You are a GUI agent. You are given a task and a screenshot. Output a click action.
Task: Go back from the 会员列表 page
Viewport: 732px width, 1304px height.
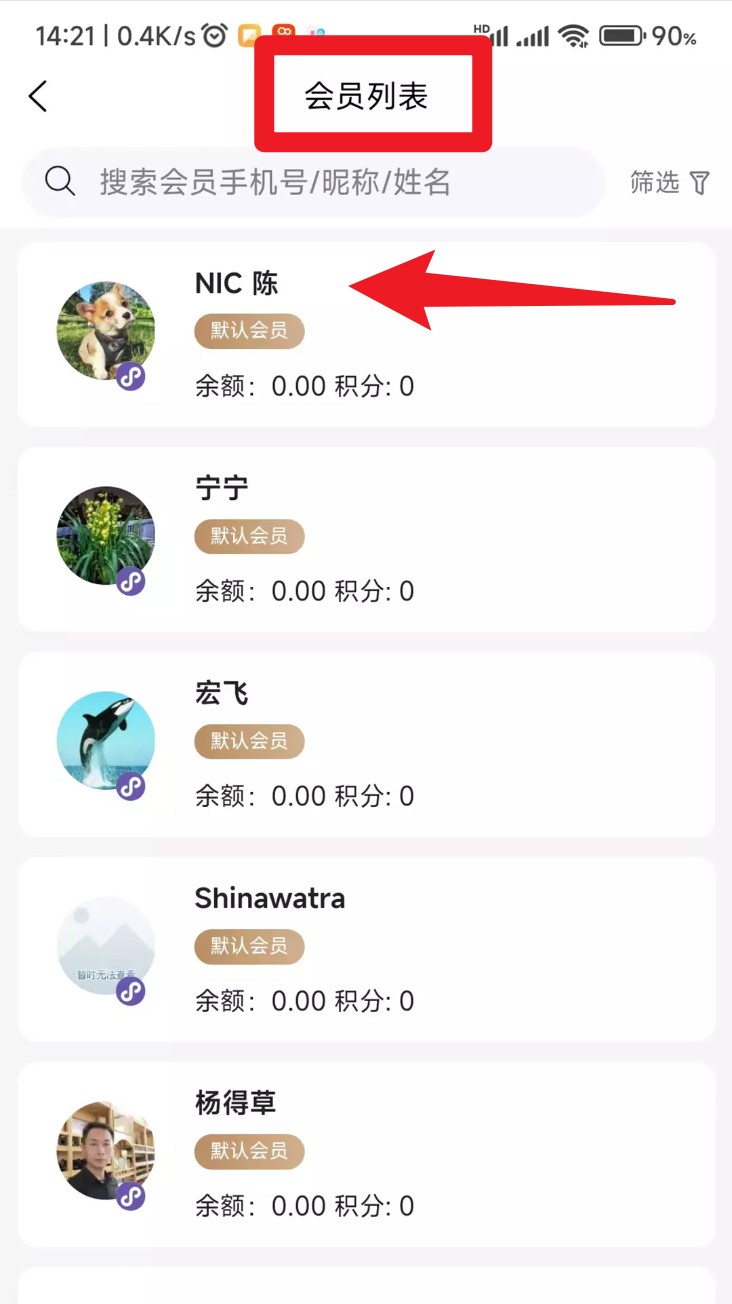pyautogui.click(x=38, y=97)
